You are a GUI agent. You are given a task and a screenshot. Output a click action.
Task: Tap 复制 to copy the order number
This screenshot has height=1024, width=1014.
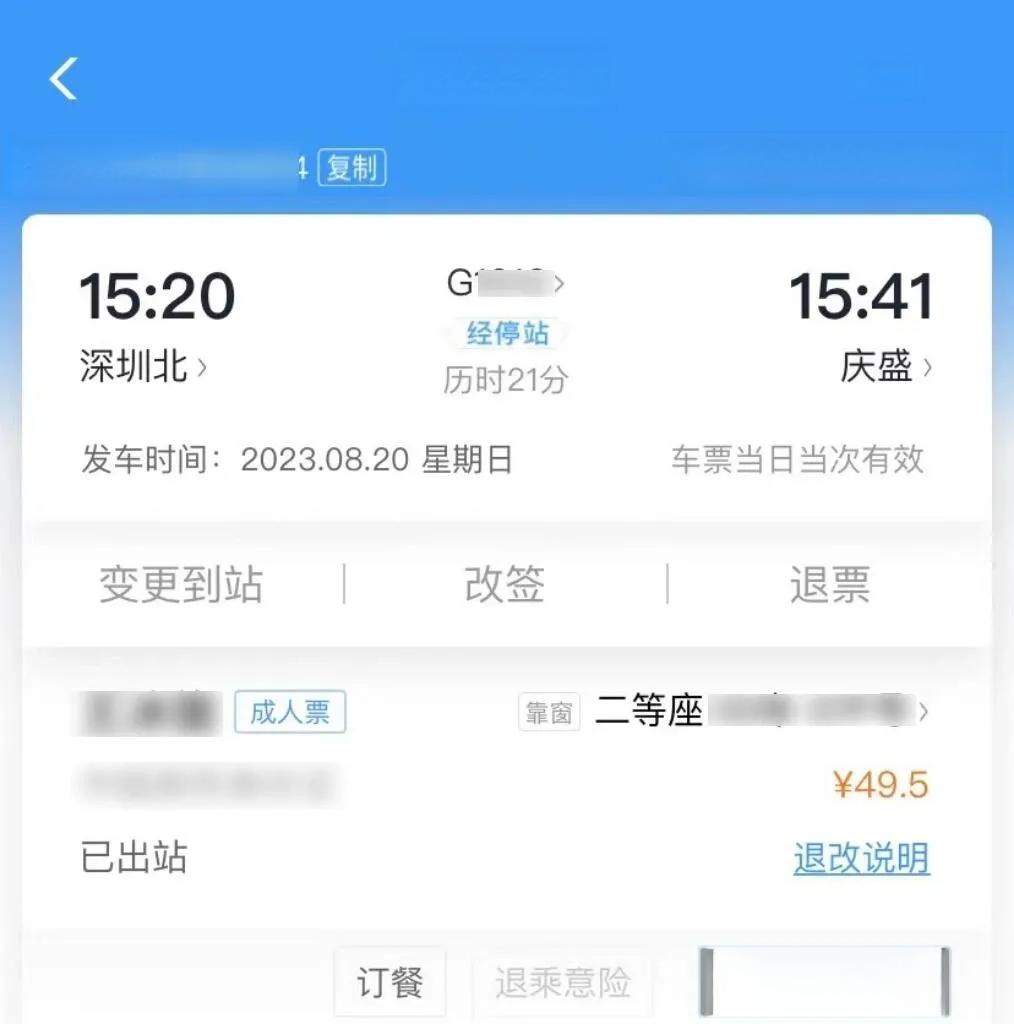pyautogui.click(x=351, y=168)
